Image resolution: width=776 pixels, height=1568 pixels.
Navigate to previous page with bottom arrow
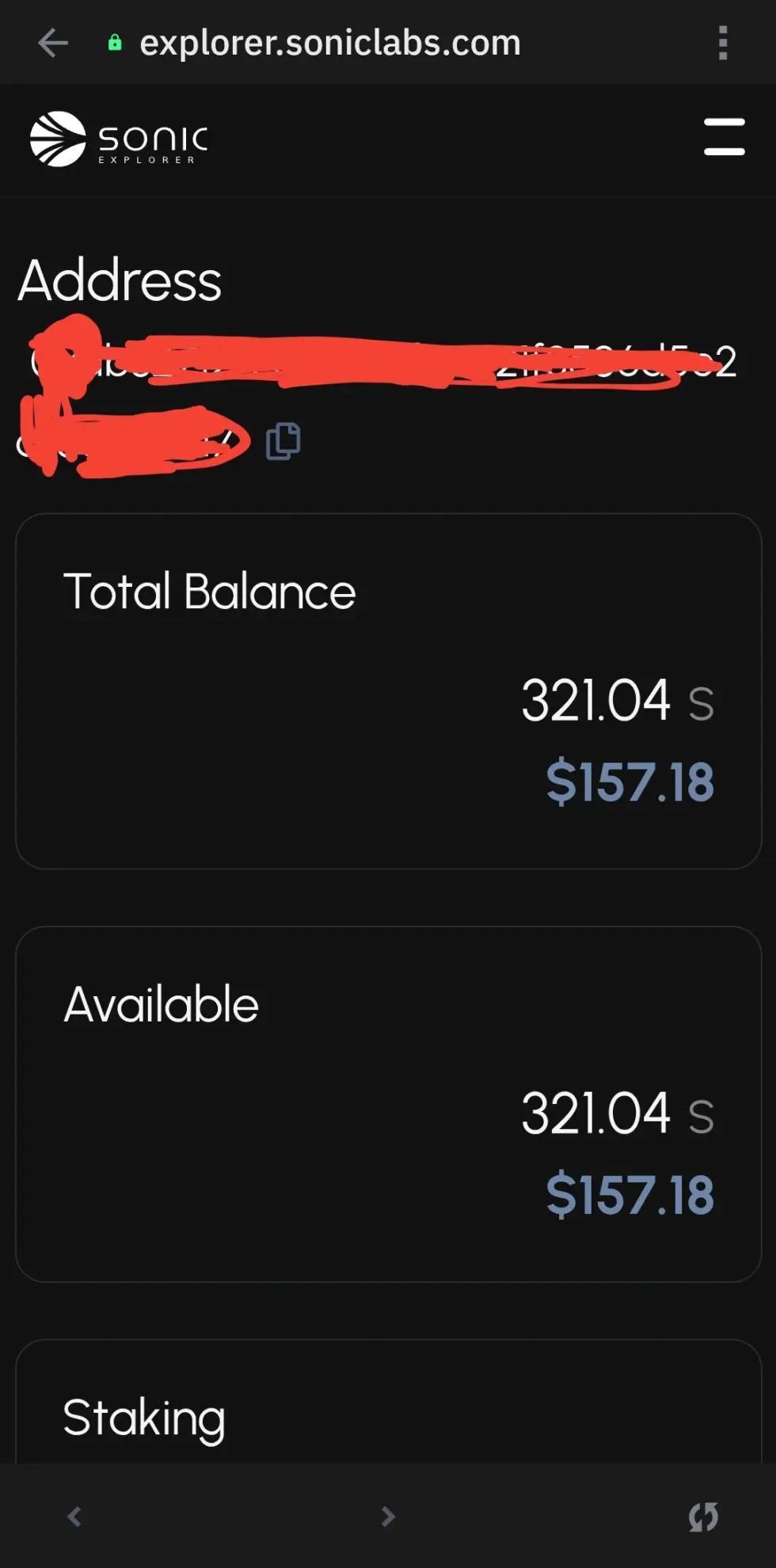click(74, 1517)
